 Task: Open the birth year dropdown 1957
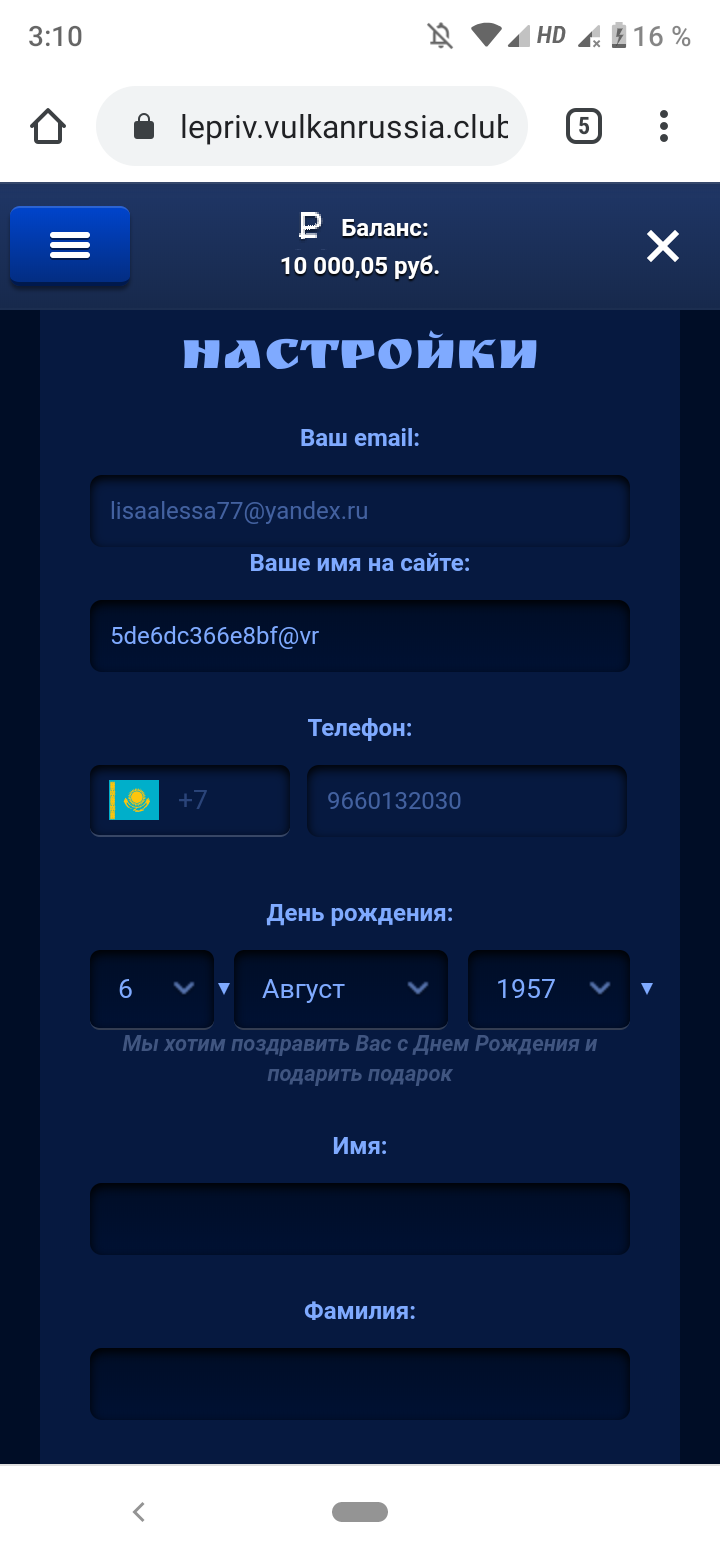(x=548, y=989)
